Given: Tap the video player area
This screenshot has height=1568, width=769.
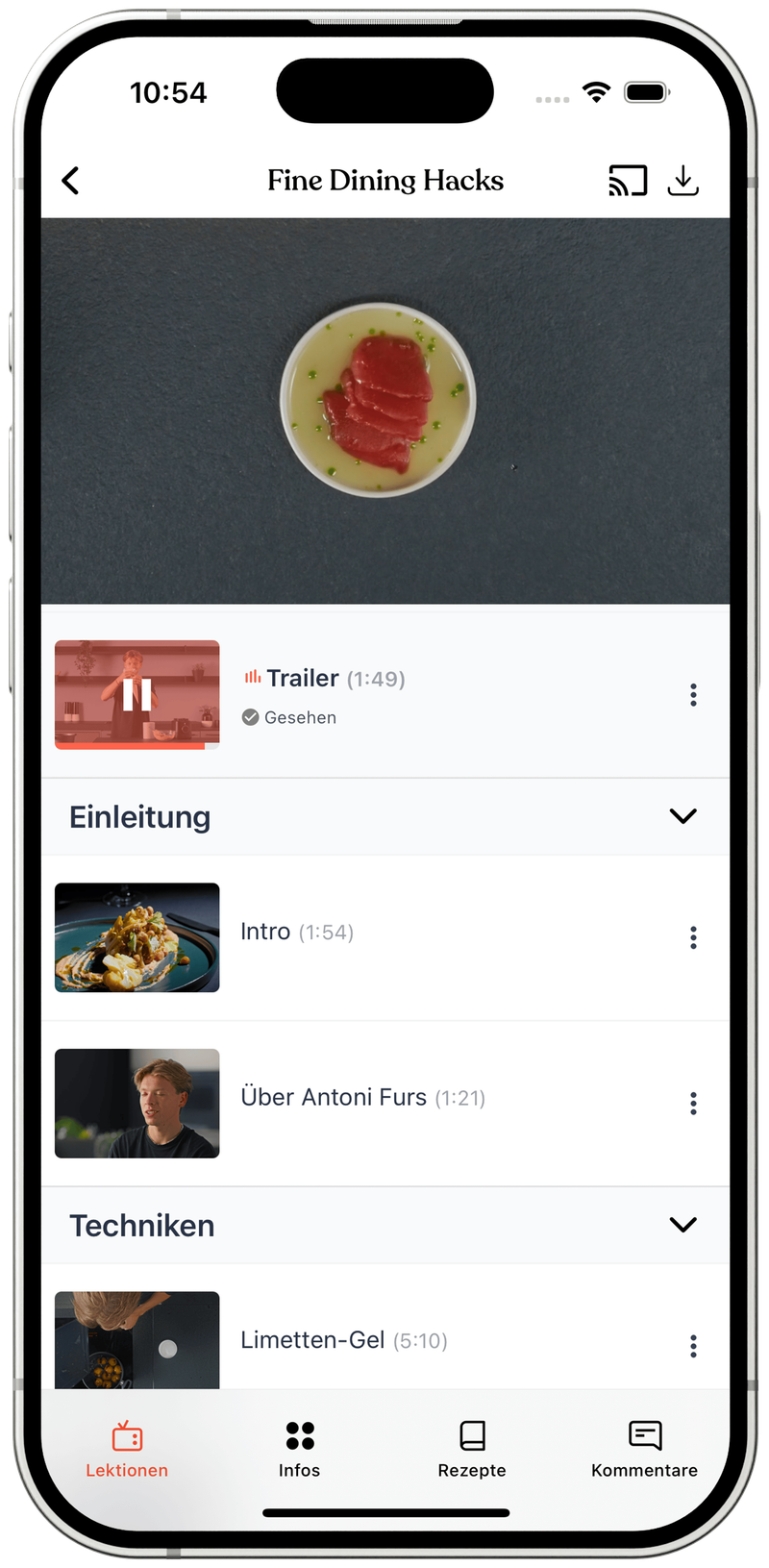Looking at the screenshot, I should pos(384,411).
